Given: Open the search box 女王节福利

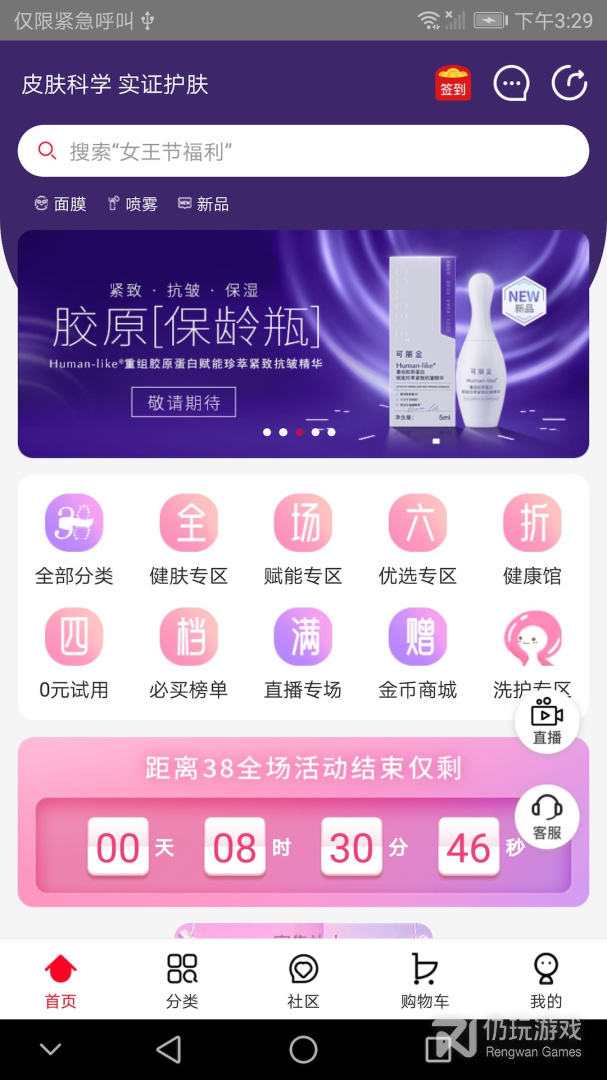Looking at the screenshot, I should (x=303, y=151).
